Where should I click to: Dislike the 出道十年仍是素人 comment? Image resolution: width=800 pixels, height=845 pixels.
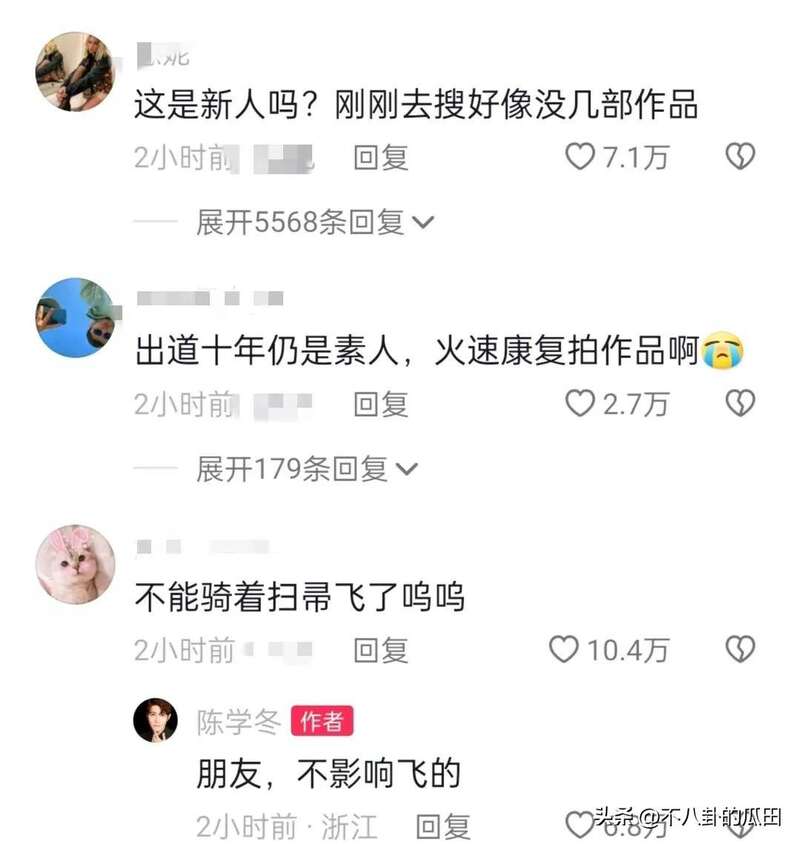pyautogui.click(x=740, y=404)
